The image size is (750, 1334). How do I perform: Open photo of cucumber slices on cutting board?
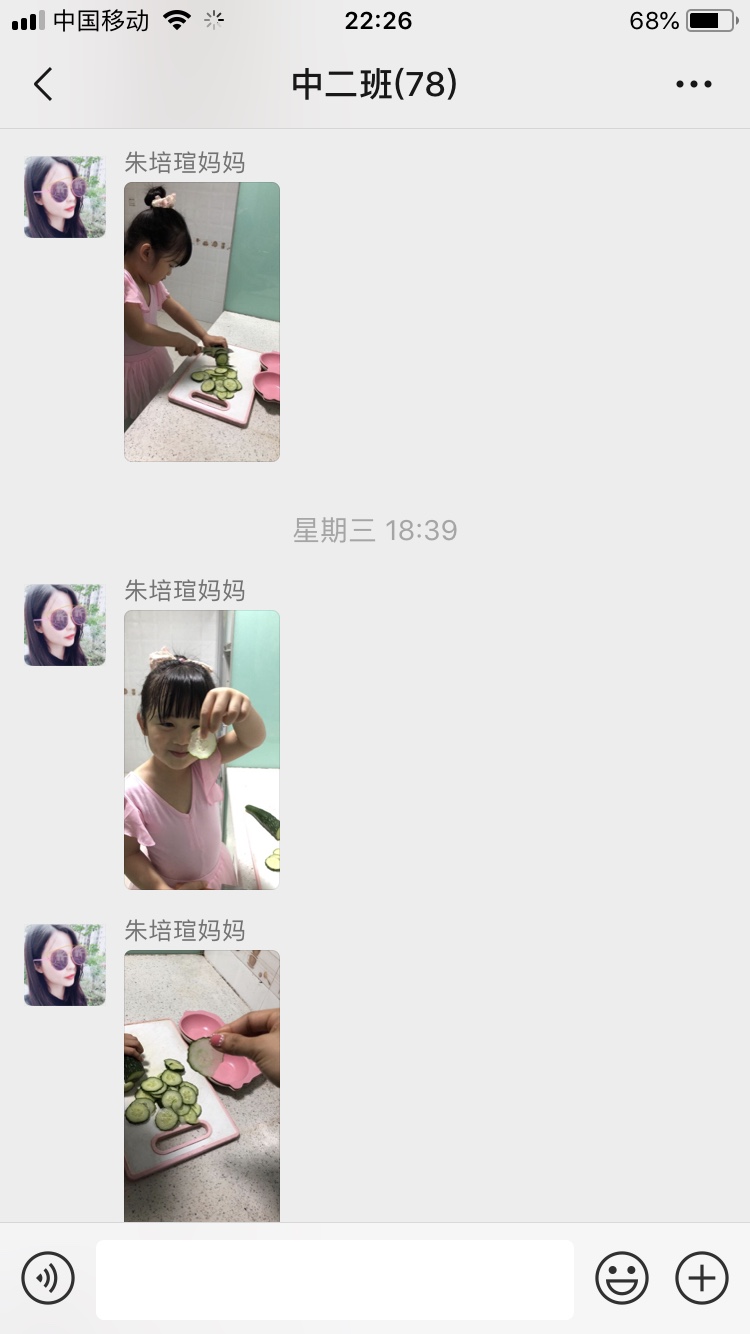coord(202,1085)
